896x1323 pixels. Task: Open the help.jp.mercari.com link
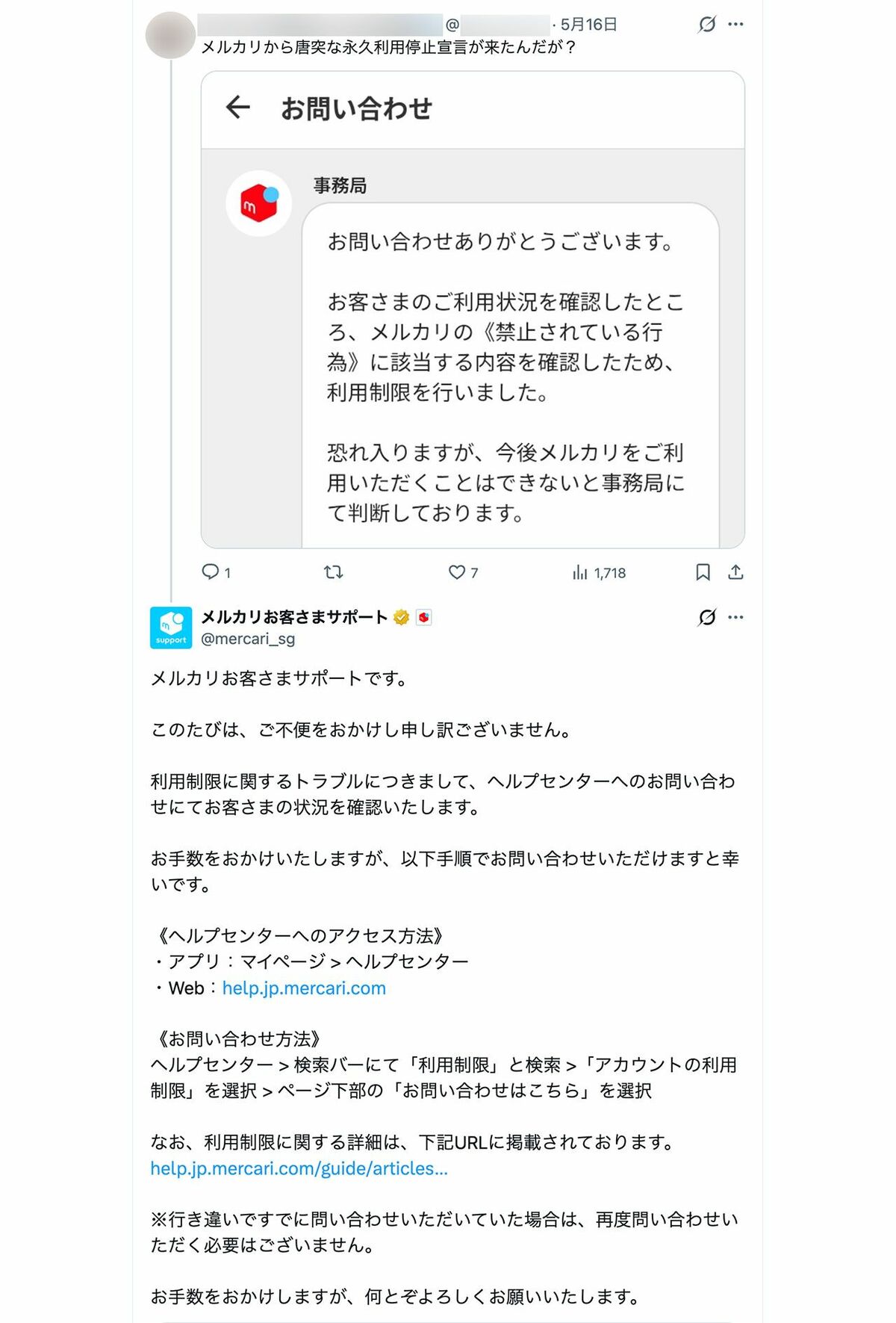point(304,988)
